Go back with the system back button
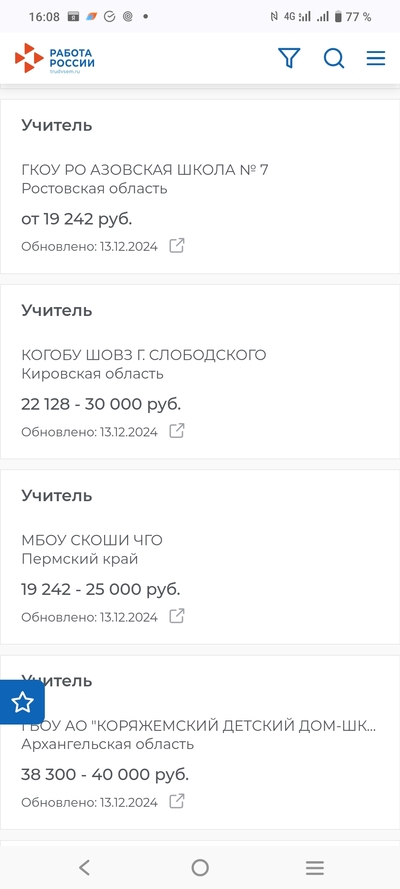This screenshot has width=400, height=889. click(x=84, y=867)
